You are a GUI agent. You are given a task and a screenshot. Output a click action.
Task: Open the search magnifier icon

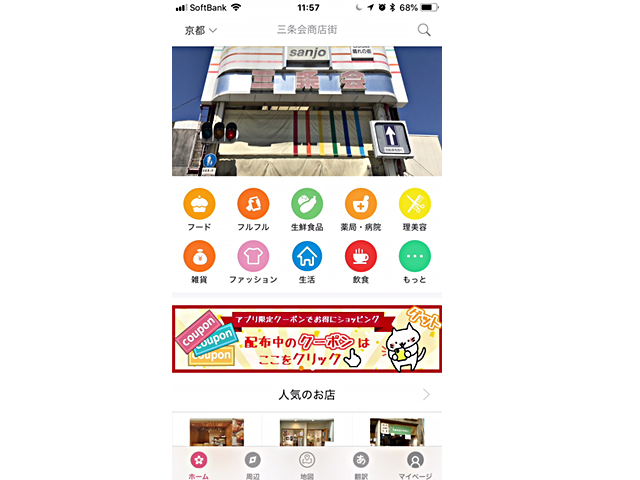[424, 30]
